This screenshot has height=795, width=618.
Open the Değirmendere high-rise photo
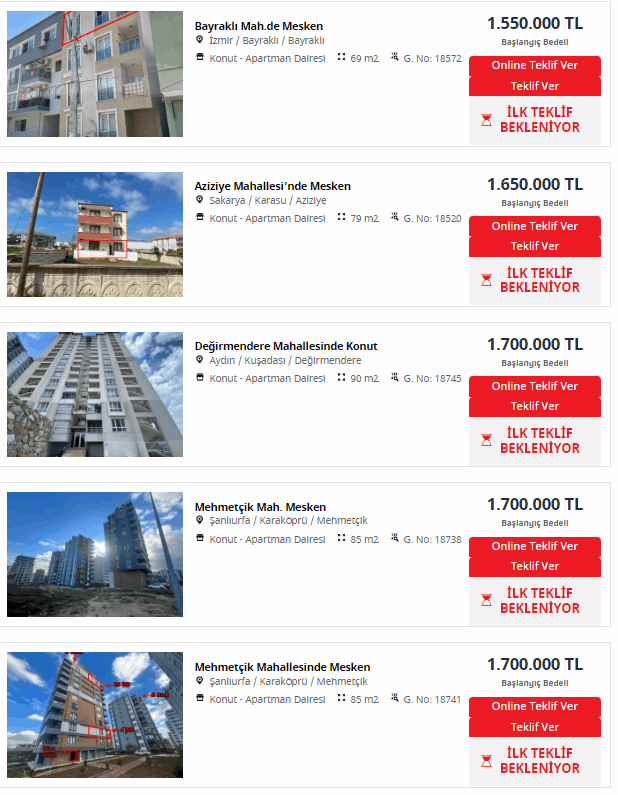tap(95, 394)
